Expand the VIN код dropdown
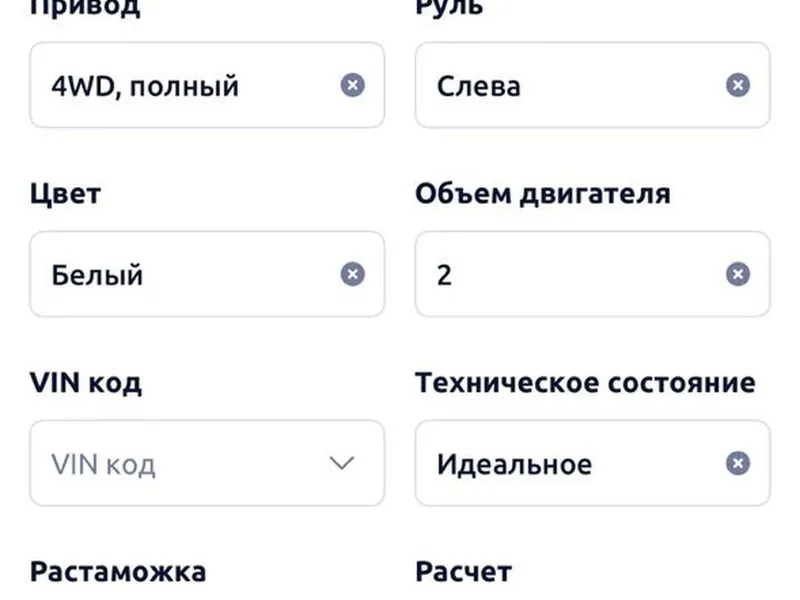The height and width of the screenshot is (600, 800). click(342, 463)
